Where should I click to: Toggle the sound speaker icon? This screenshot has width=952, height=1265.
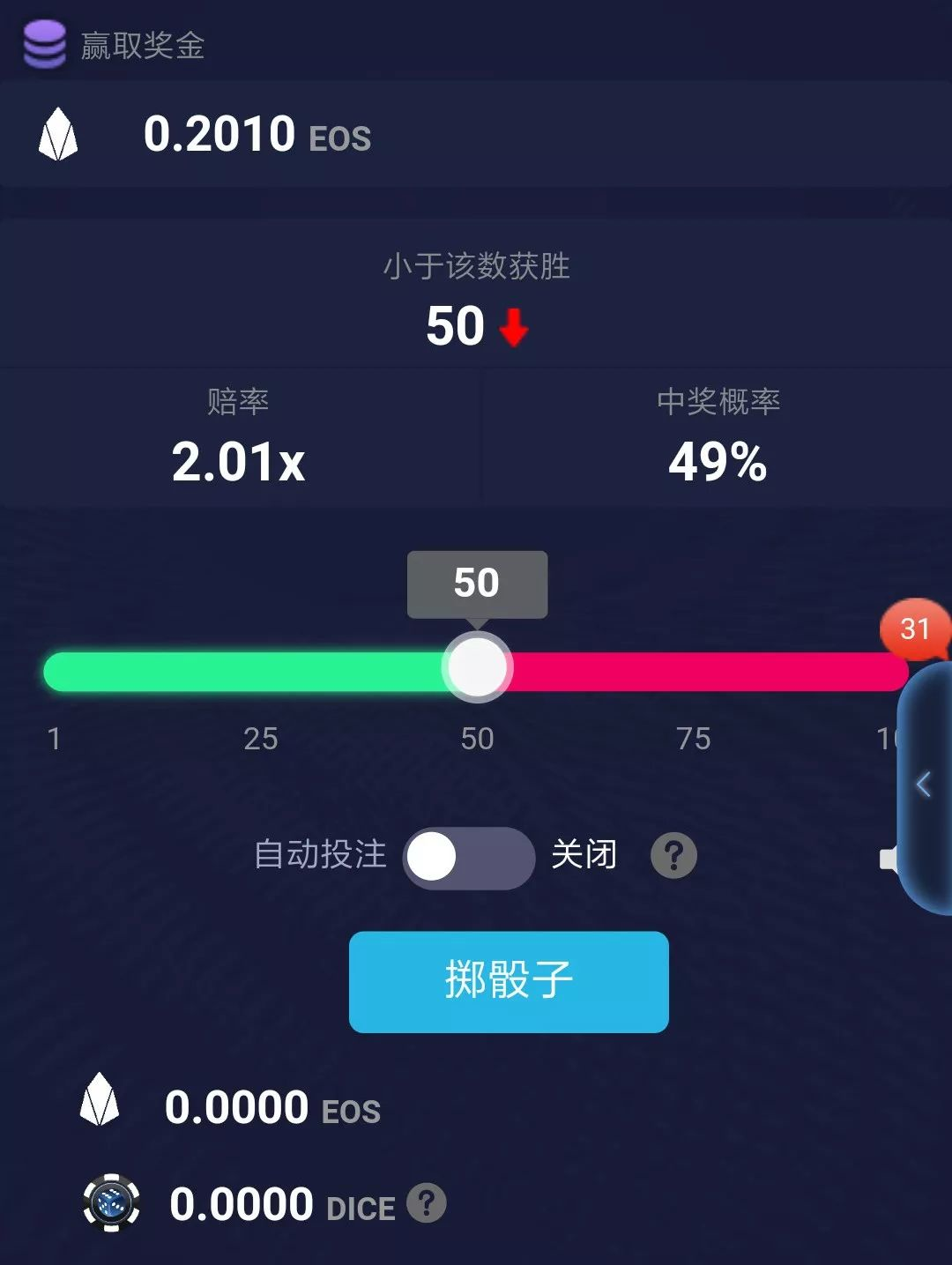point(889,859)
